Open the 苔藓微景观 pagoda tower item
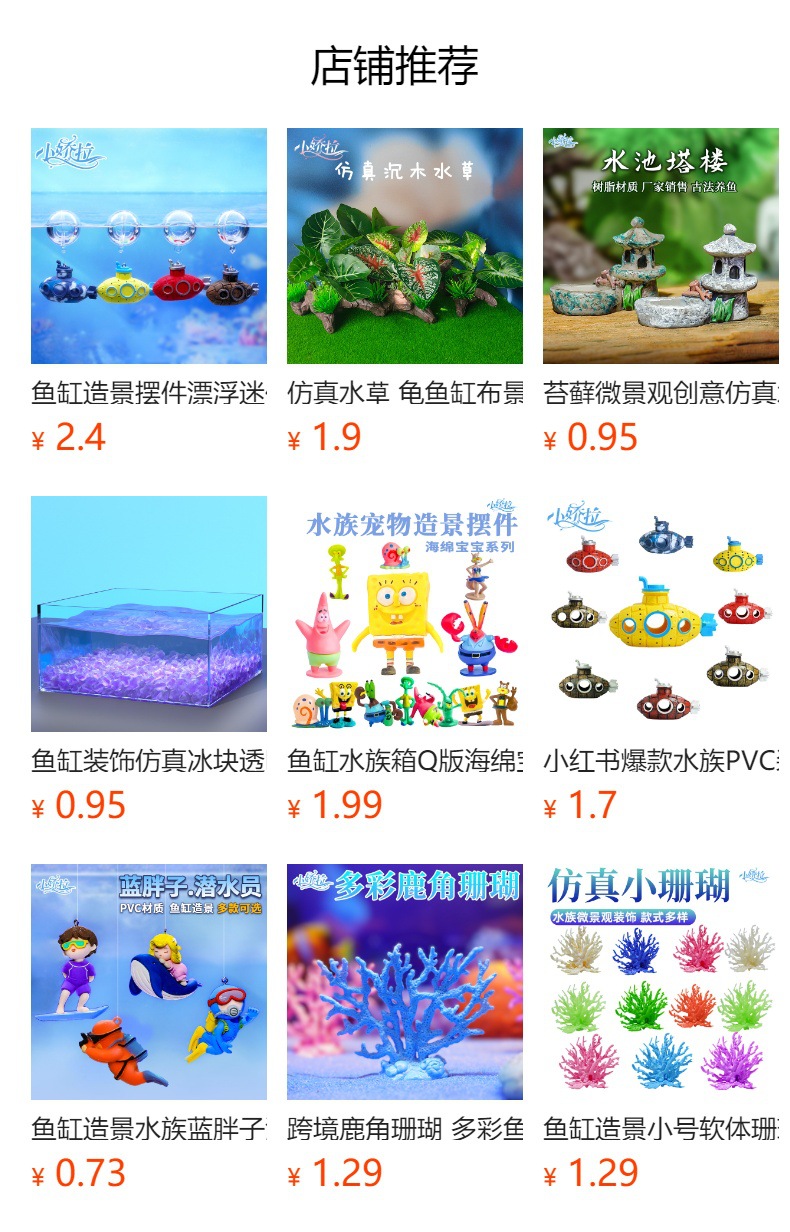Image resolution: width=790 pixels, height=1232 pixels. pyautogui.click(x=660, y=246)
